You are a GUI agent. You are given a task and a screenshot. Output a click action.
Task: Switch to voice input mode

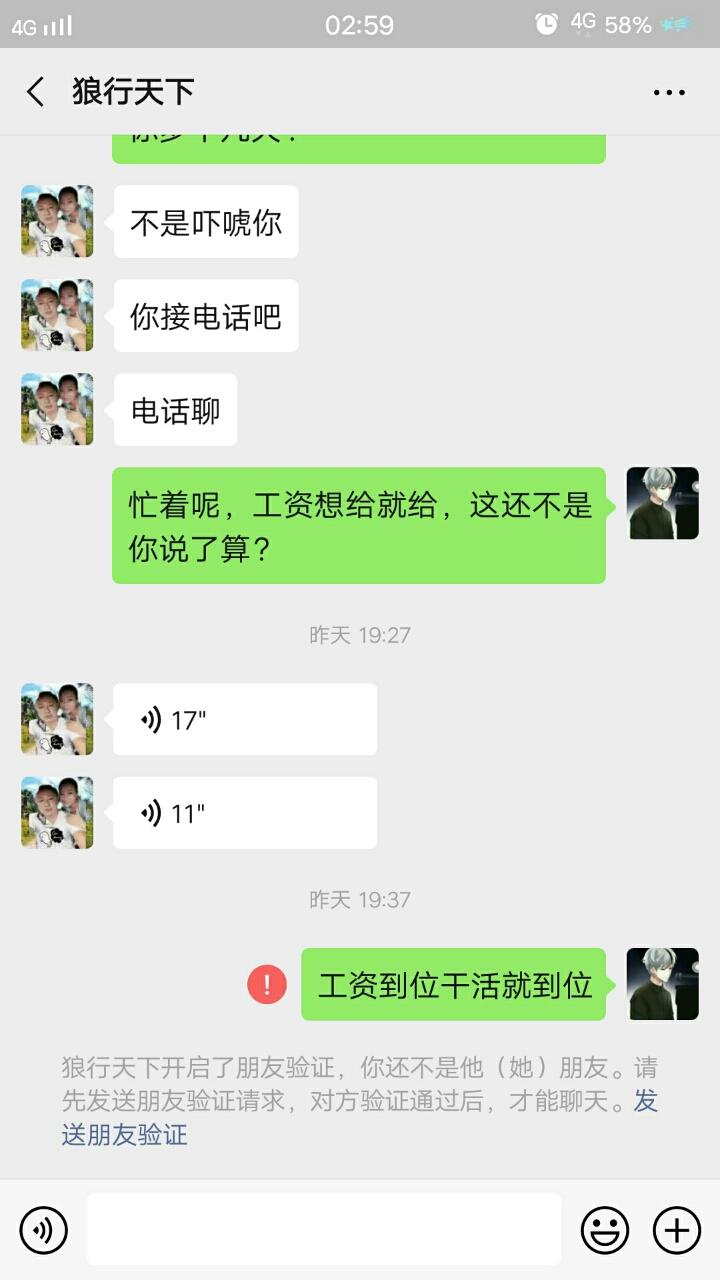coord(44,1230)
